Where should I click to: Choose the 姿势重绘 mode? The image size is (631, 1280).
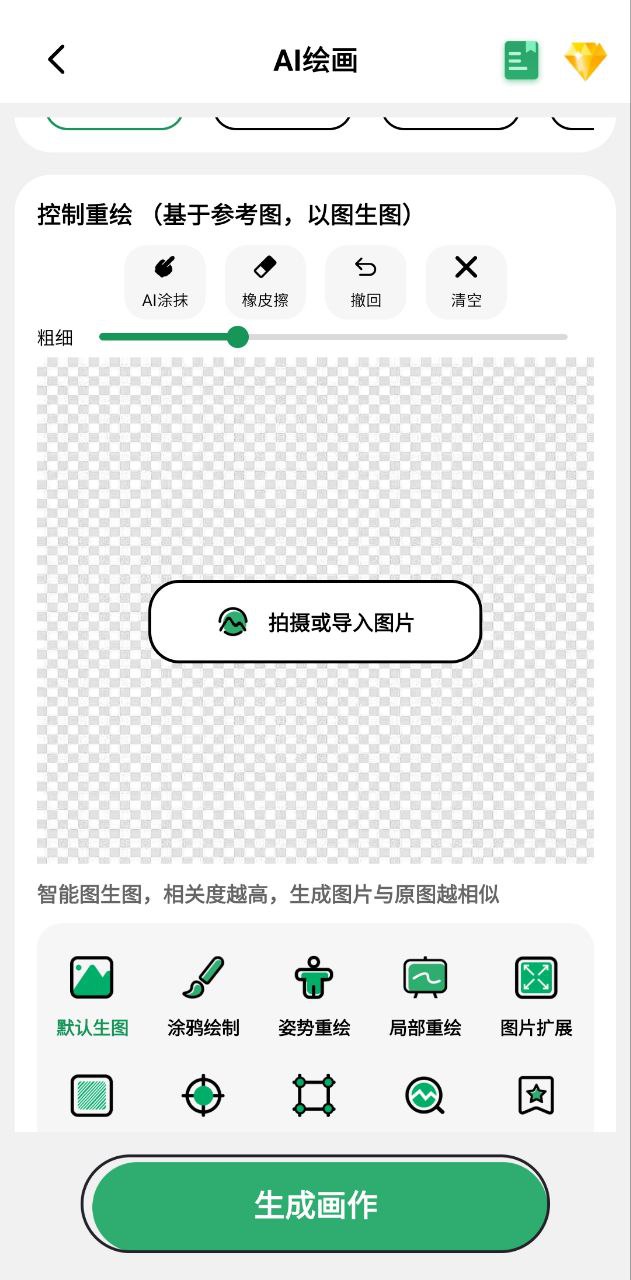[x=314, y=995]
